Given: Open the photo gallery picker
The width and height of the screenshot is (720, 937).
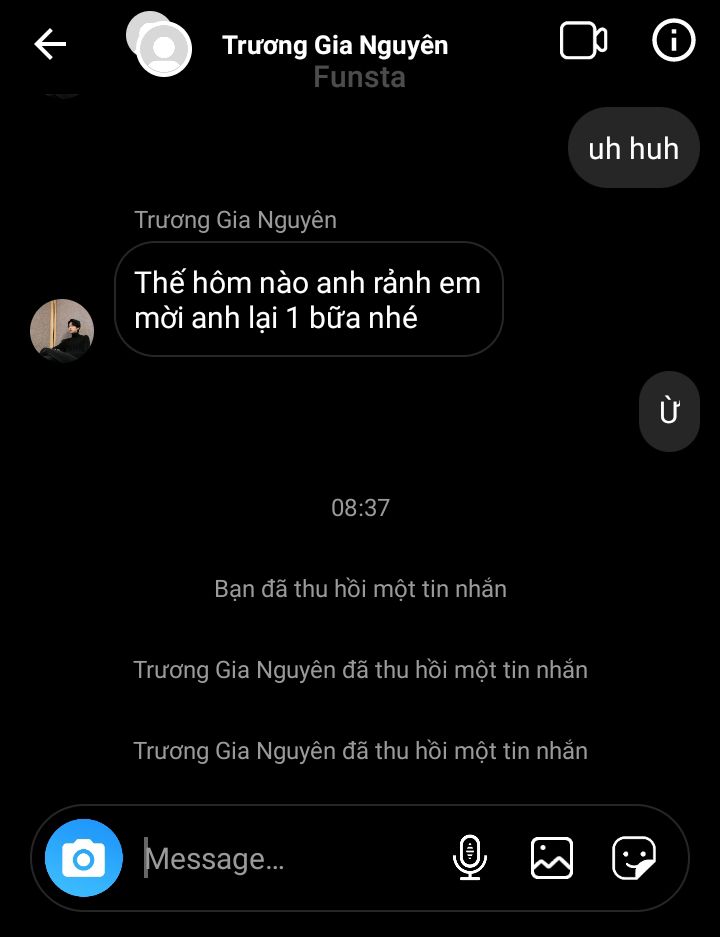Looking at the screenshot, I should pyautogui.click(x=551, y=858).
